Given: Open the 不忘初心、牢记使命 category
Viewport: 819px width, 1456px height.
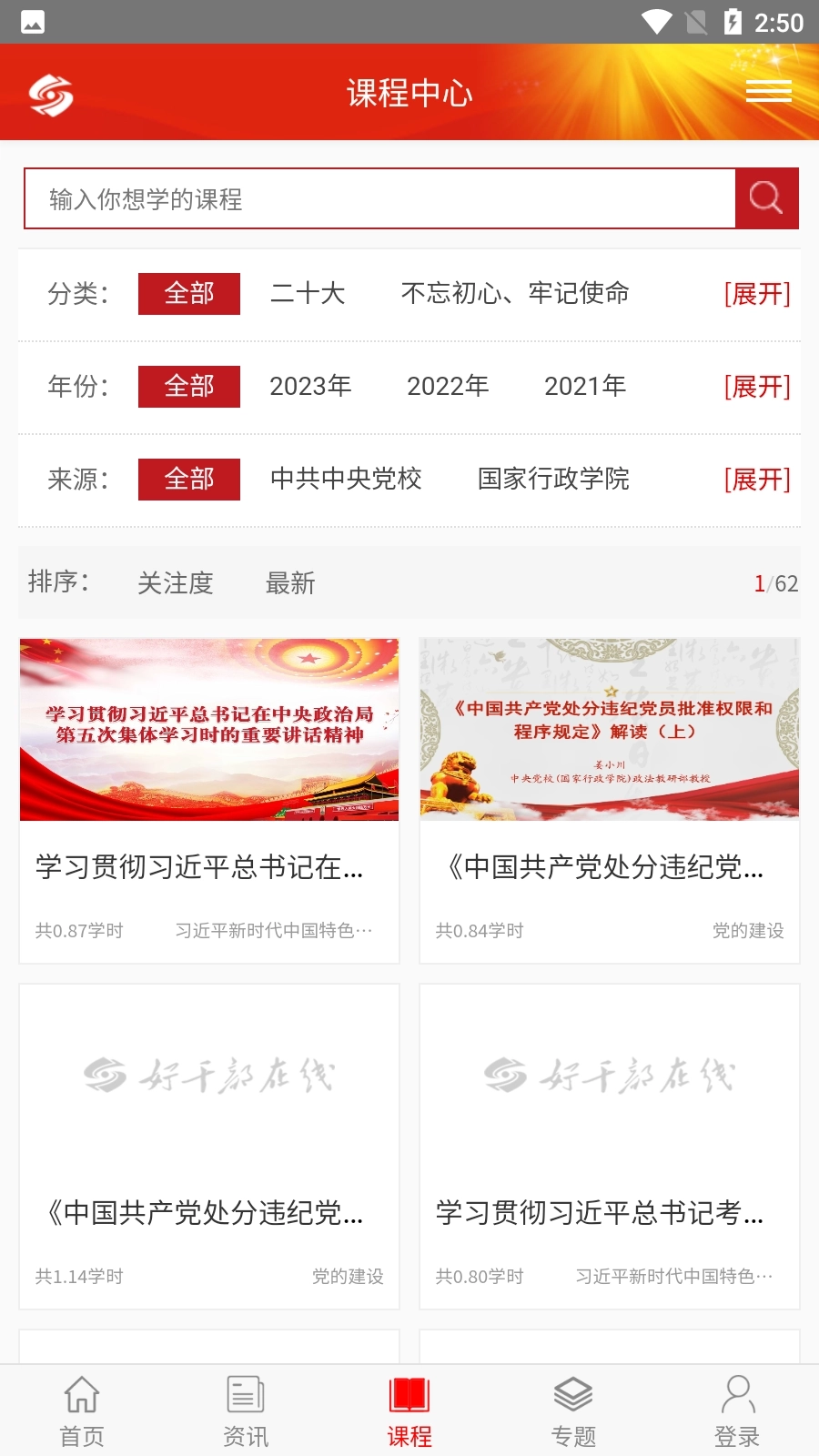Looking at the screenshot, I should pyautogui.click(x=514, y=293).
